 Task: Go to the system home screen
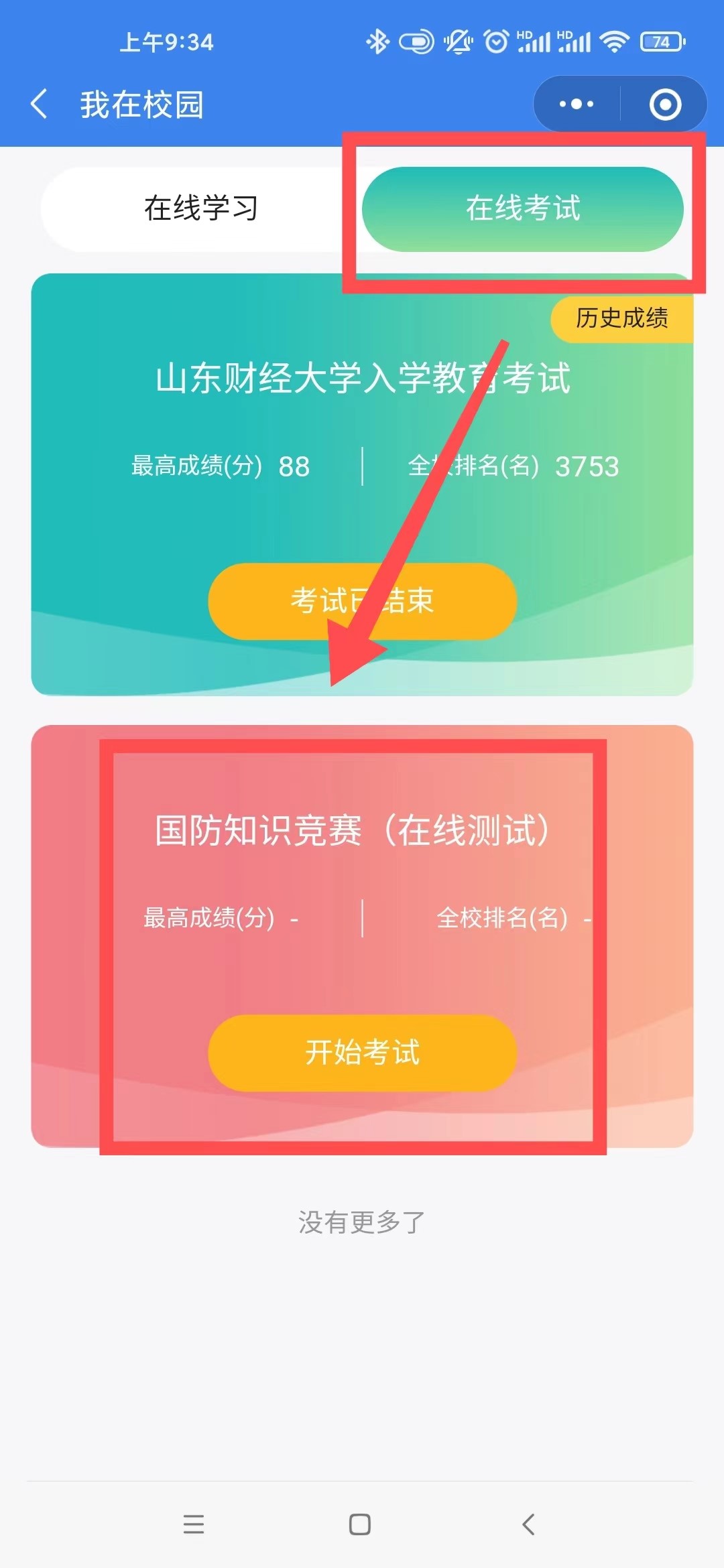[x=360, y=1524]
